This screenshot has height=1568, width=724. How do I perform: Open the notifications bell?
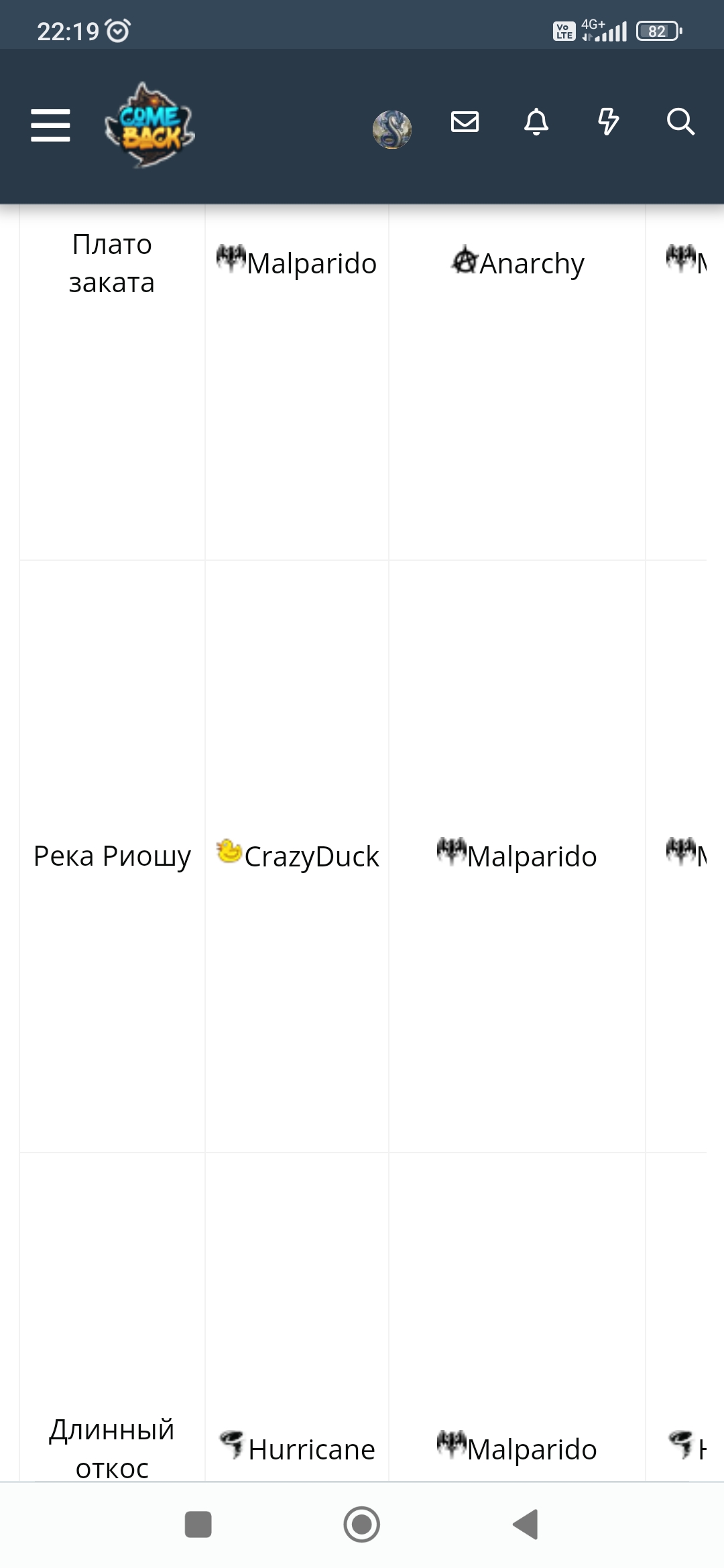pos(536,122)
